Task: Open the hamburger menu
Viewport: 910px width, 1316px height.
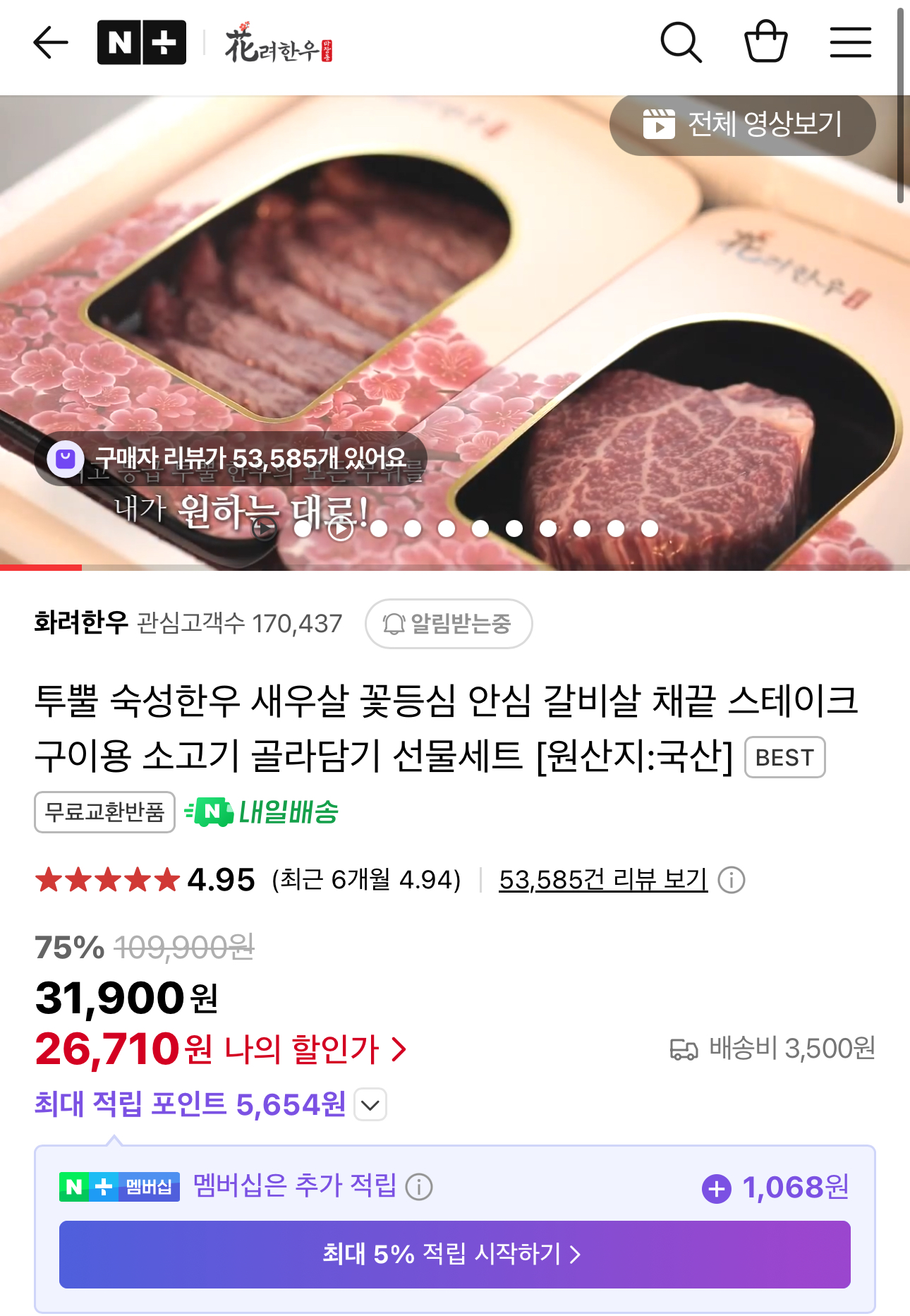Action: [x=850, y=43]
